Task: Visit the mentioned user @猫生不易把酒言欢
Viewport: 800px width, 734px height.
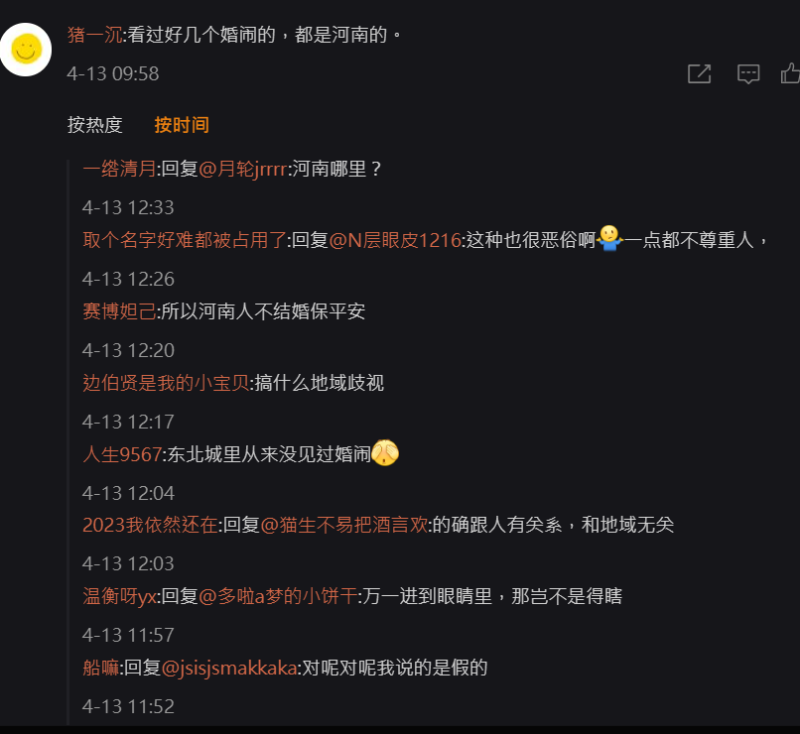Action: pos(344,525)
